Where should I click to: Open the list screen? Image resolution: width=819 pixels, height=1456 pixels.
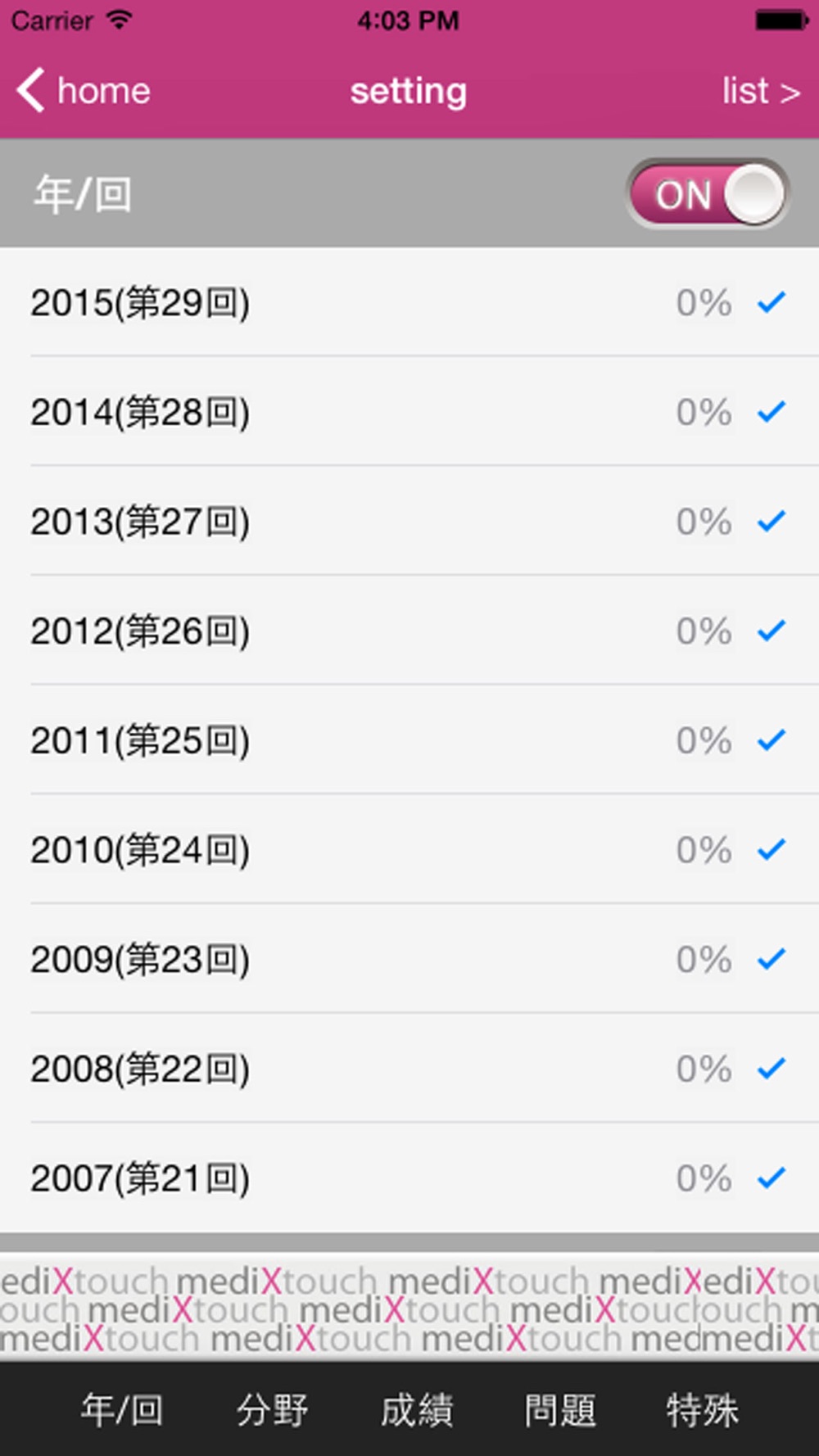coord(759,91)
